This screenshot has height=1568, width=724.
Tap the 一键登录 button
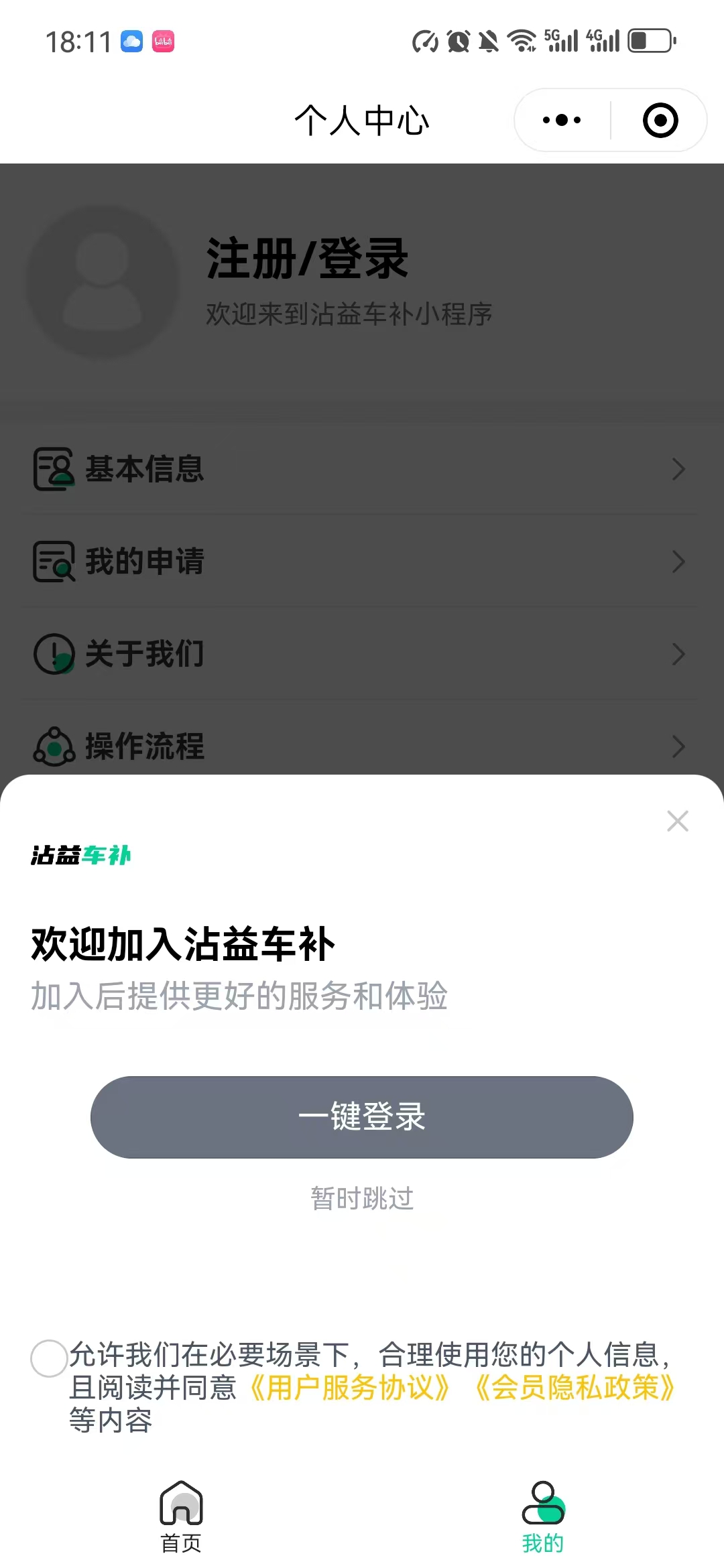[362, 1117]
